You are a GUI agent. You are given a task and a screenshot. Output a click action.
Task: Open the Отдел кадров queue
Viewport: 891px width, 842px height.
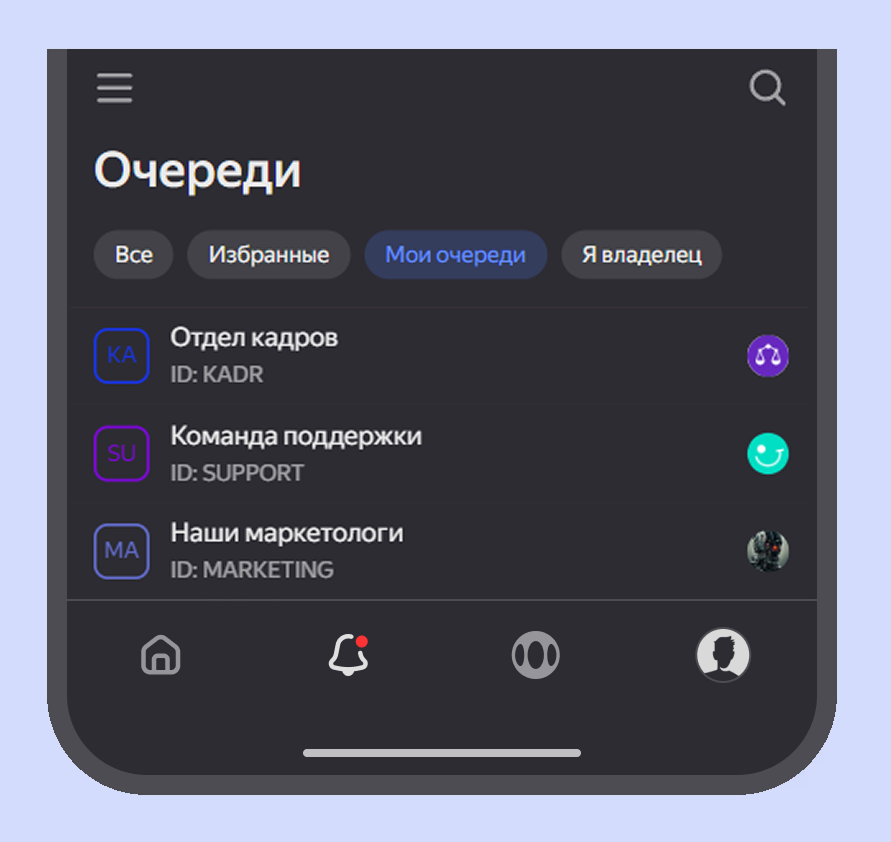click(x=254, y=355)
